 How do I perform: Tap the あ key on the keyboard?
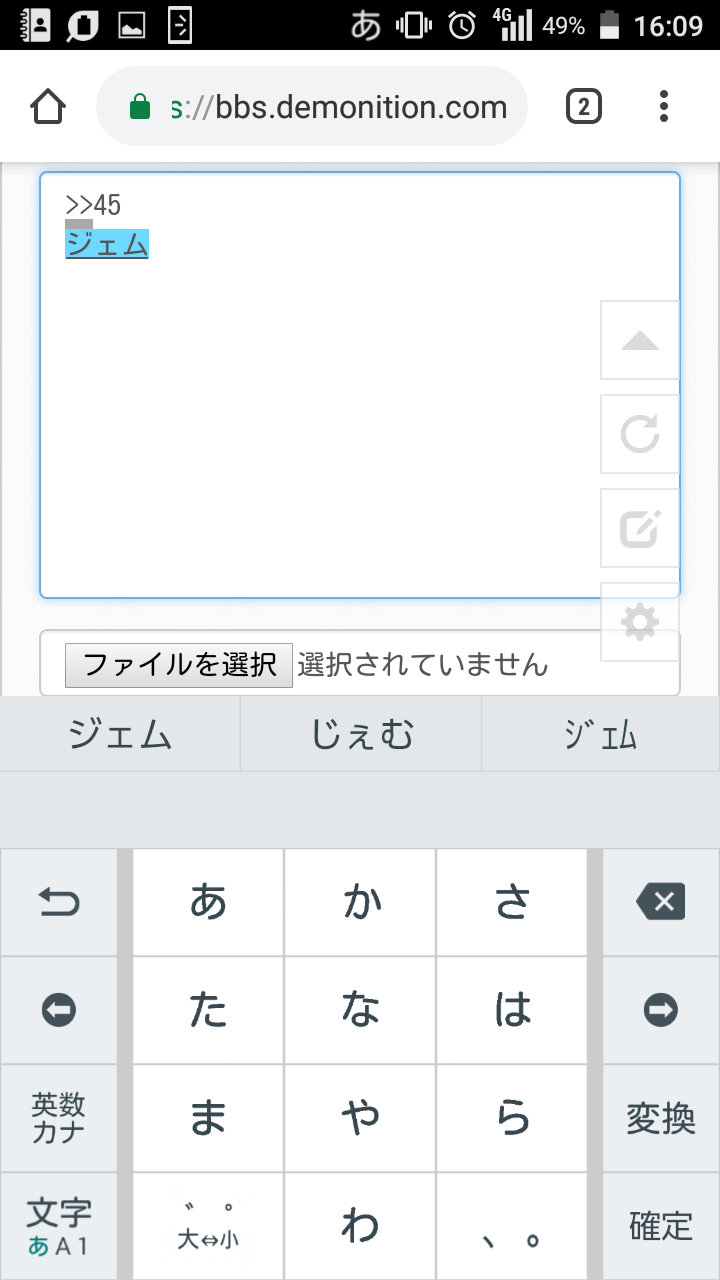(208, 903)
